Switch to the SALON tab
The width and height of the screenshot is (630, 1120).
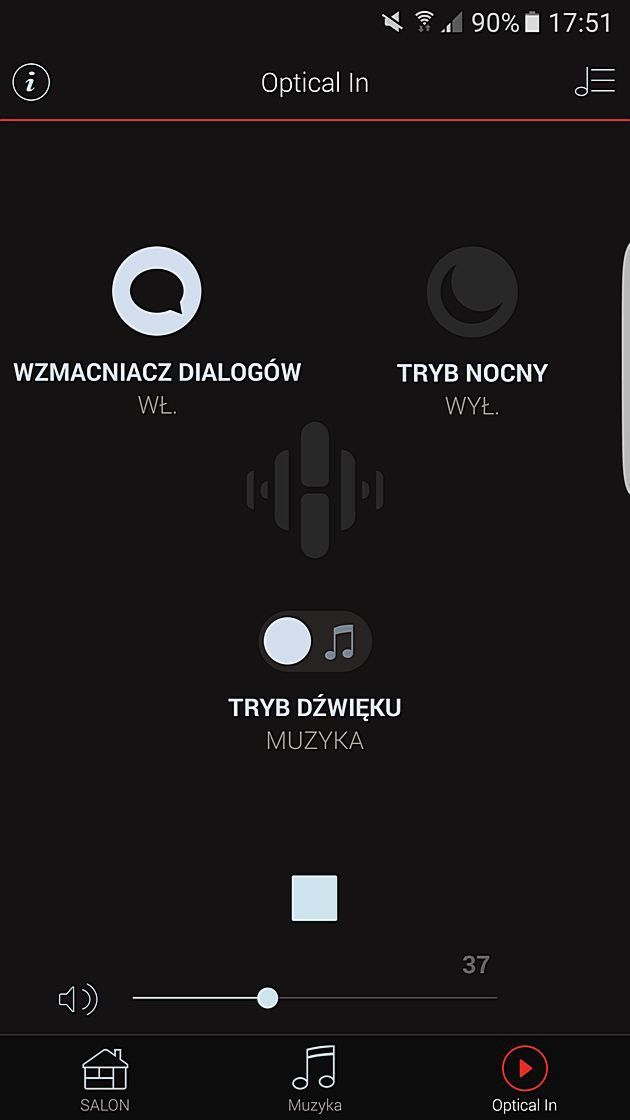tap(105, 1079)
